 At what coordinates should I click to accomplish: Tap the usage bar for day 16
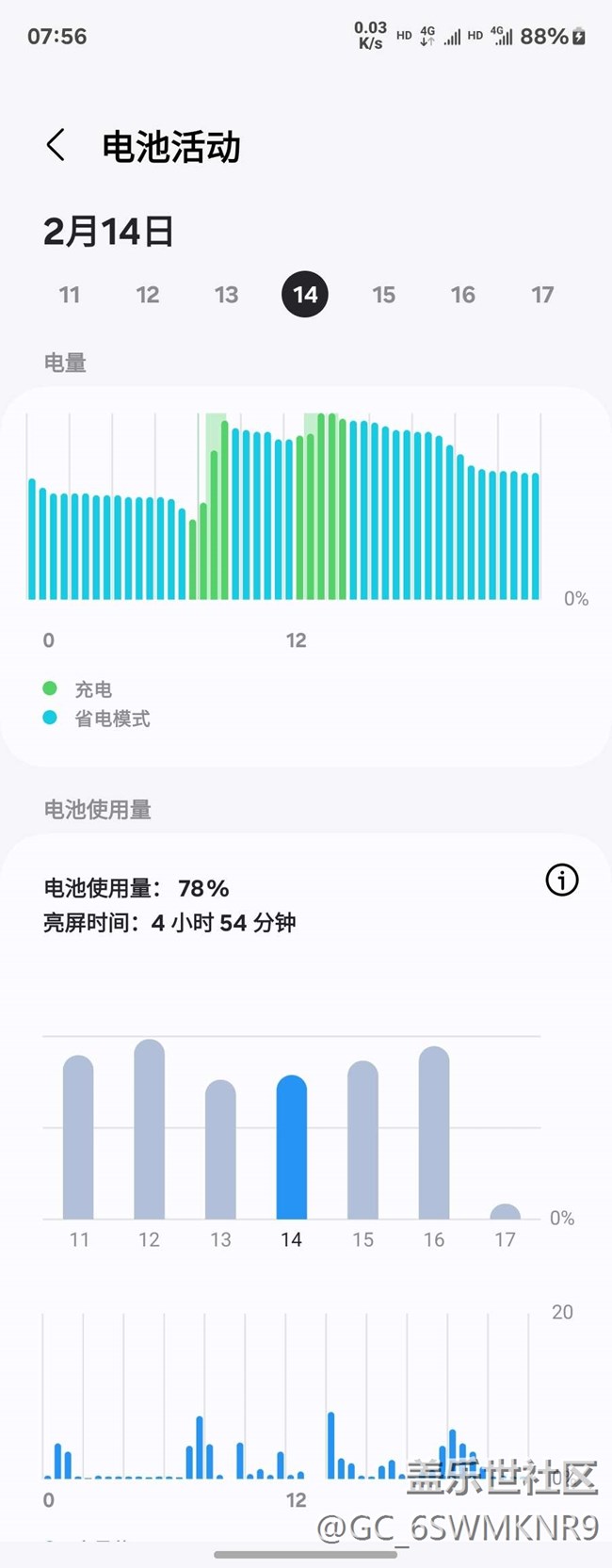pos(434,1133)
